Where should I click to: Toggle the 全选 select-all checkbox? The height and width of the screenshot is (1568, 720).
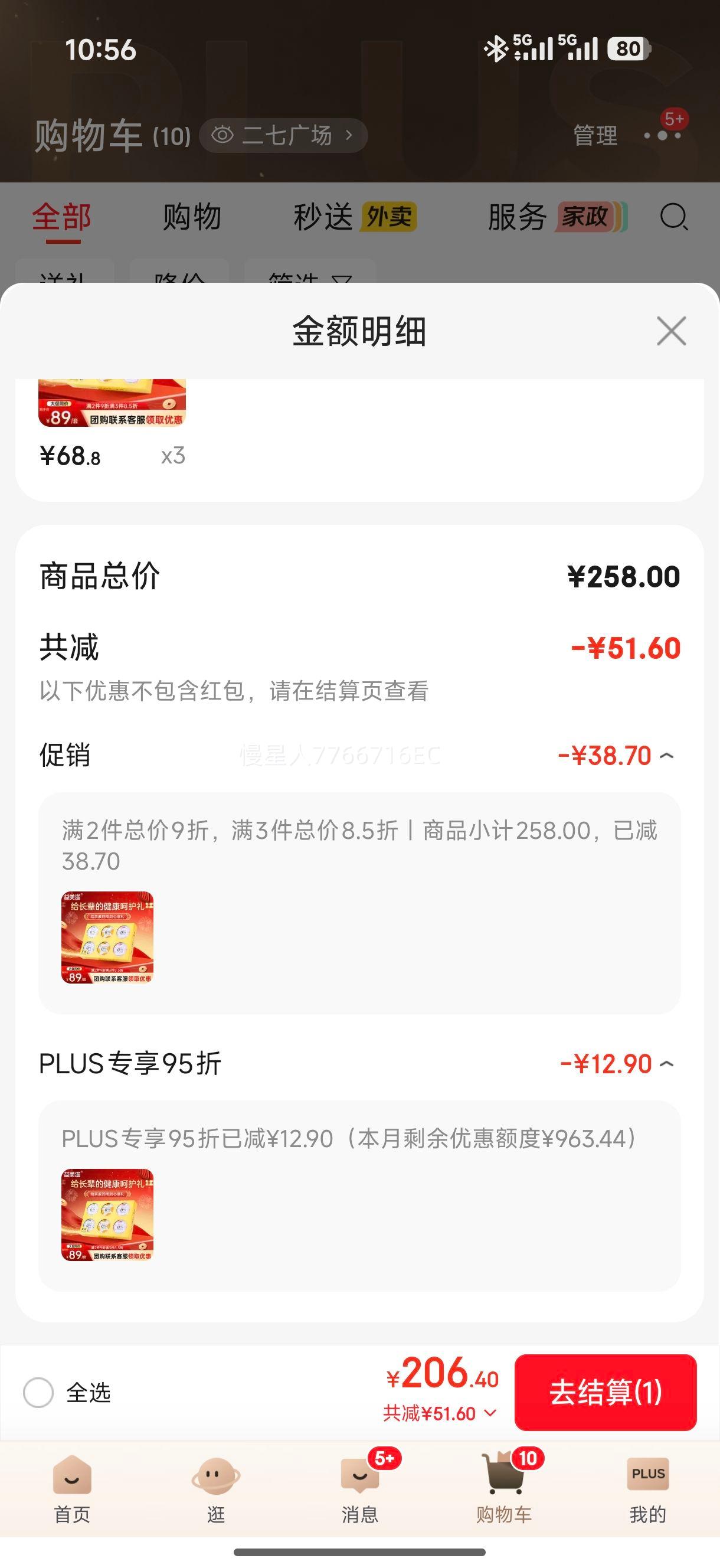coord(38,1393)
